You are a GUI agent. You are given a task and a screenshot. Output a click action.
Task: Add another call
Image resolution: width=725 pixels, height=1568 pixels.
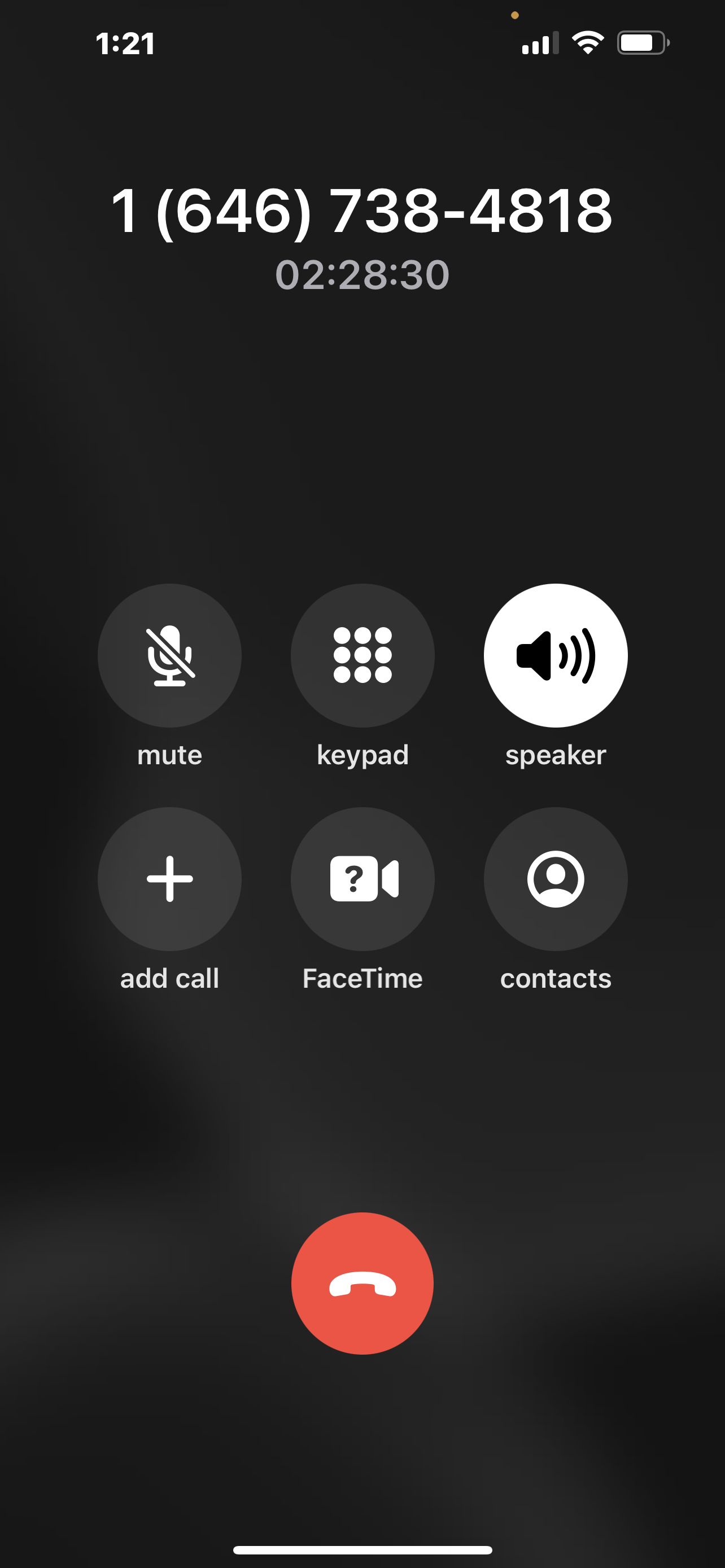point(169,879)
